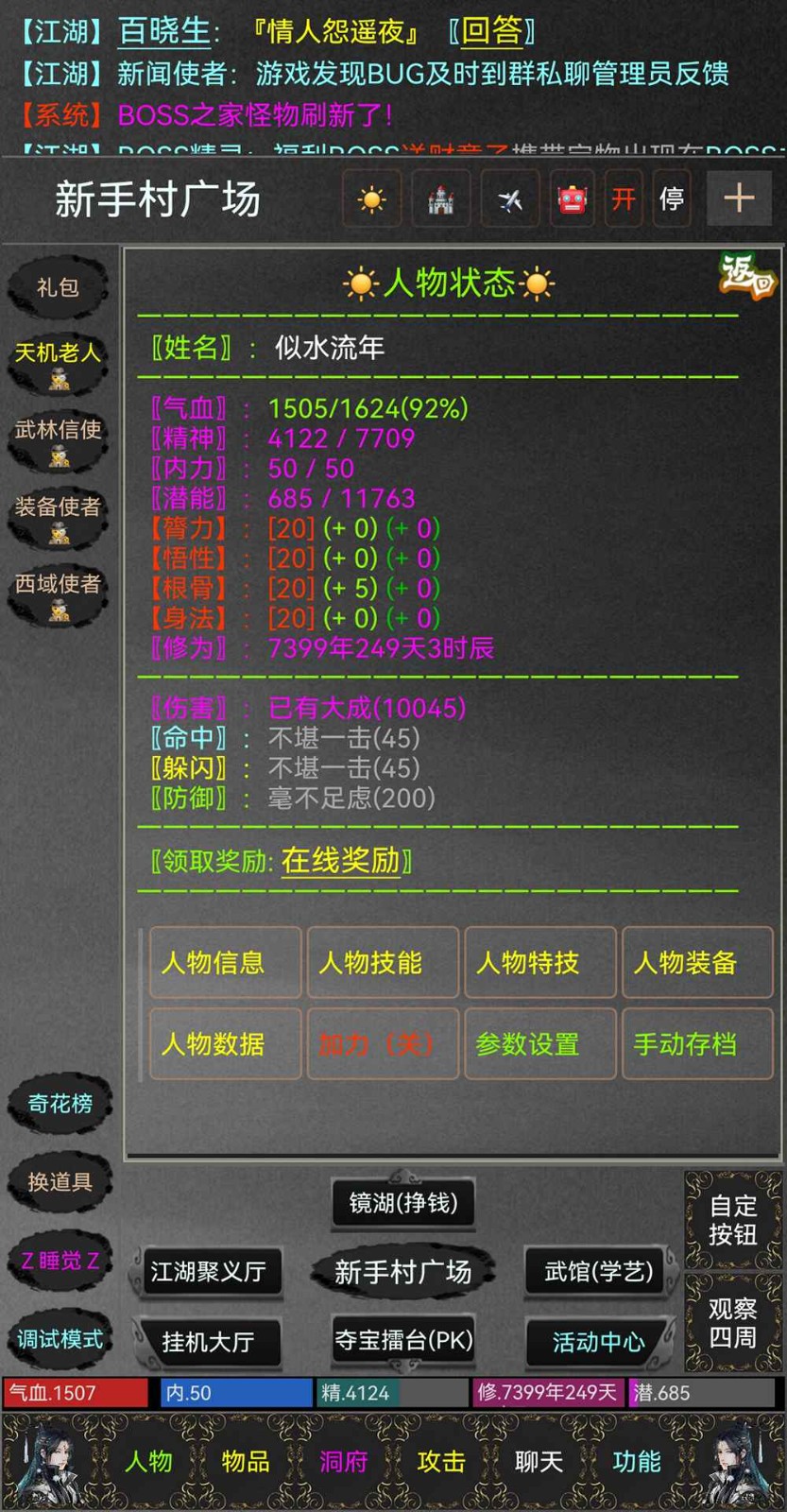
Task: Go to 镜湖(挣钱)
Action: (x=403, y=1203)
